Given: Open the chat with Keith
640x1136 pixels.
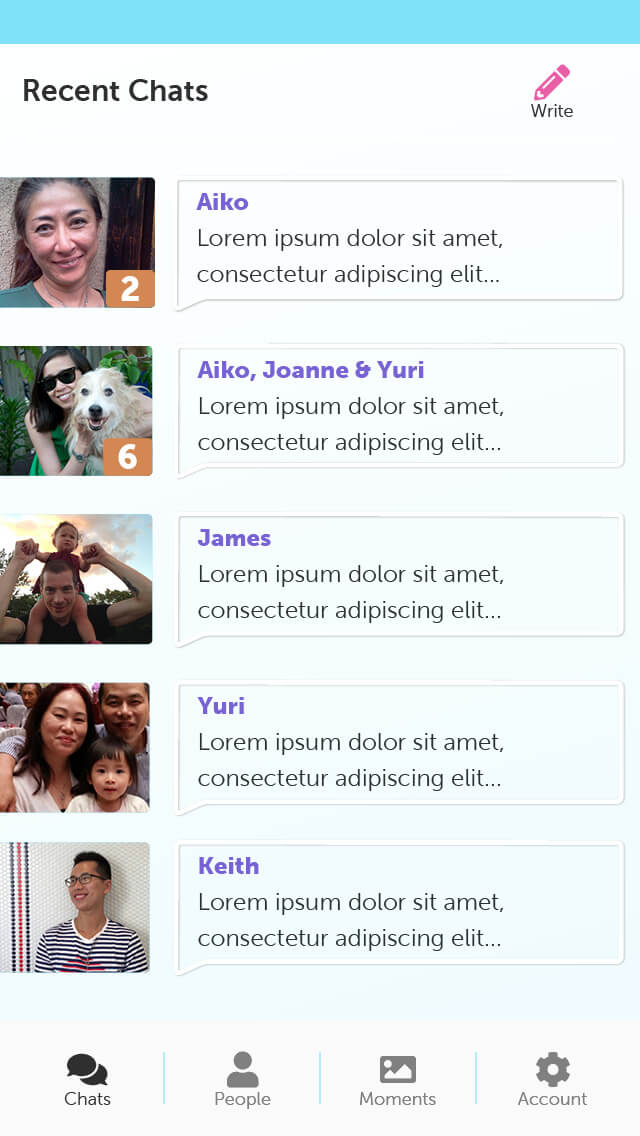Looking at the screenshot, I should (400, 906).
